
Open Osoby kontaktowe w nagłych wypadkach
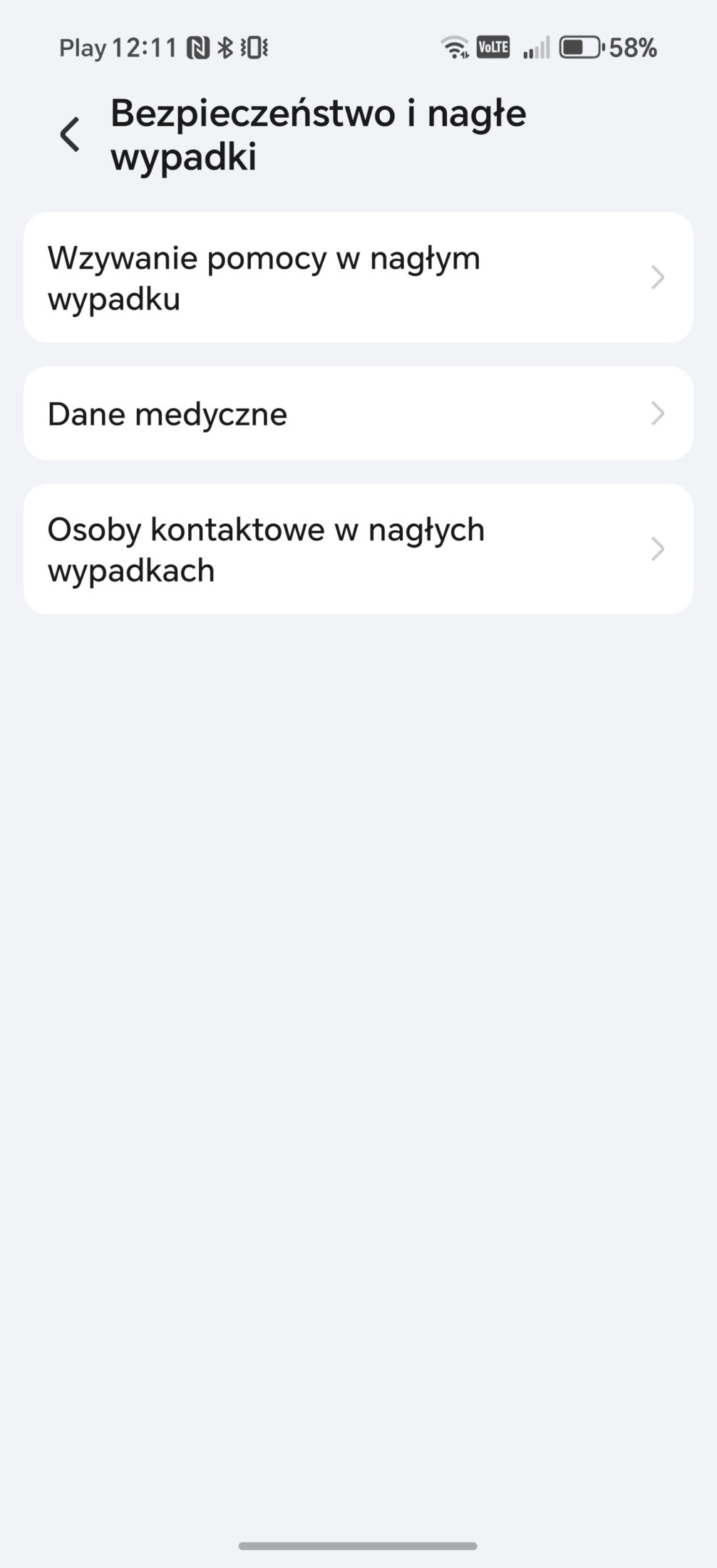click(x=358, y=550)
